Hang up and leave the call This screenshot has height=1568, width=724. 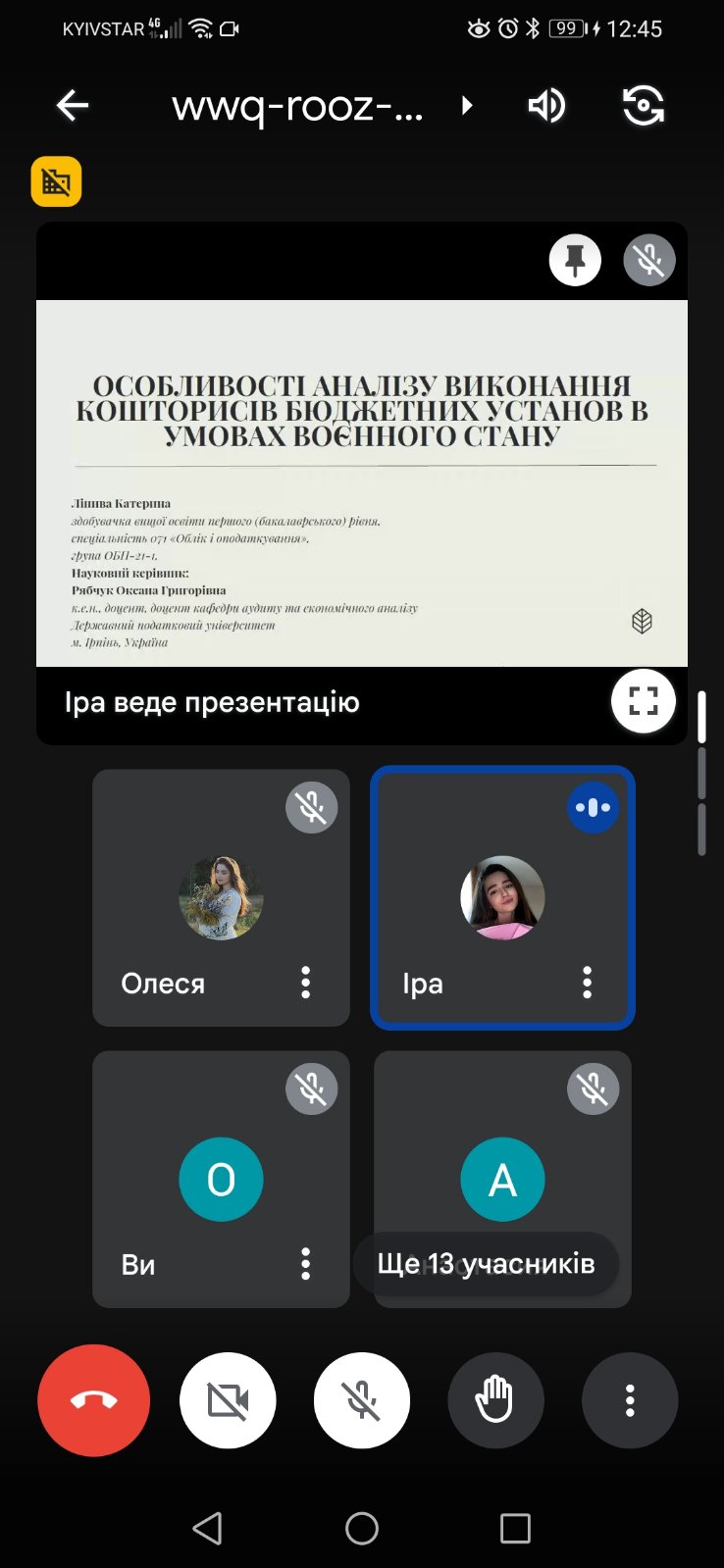pyautogui.click(x=94, y=1400)
